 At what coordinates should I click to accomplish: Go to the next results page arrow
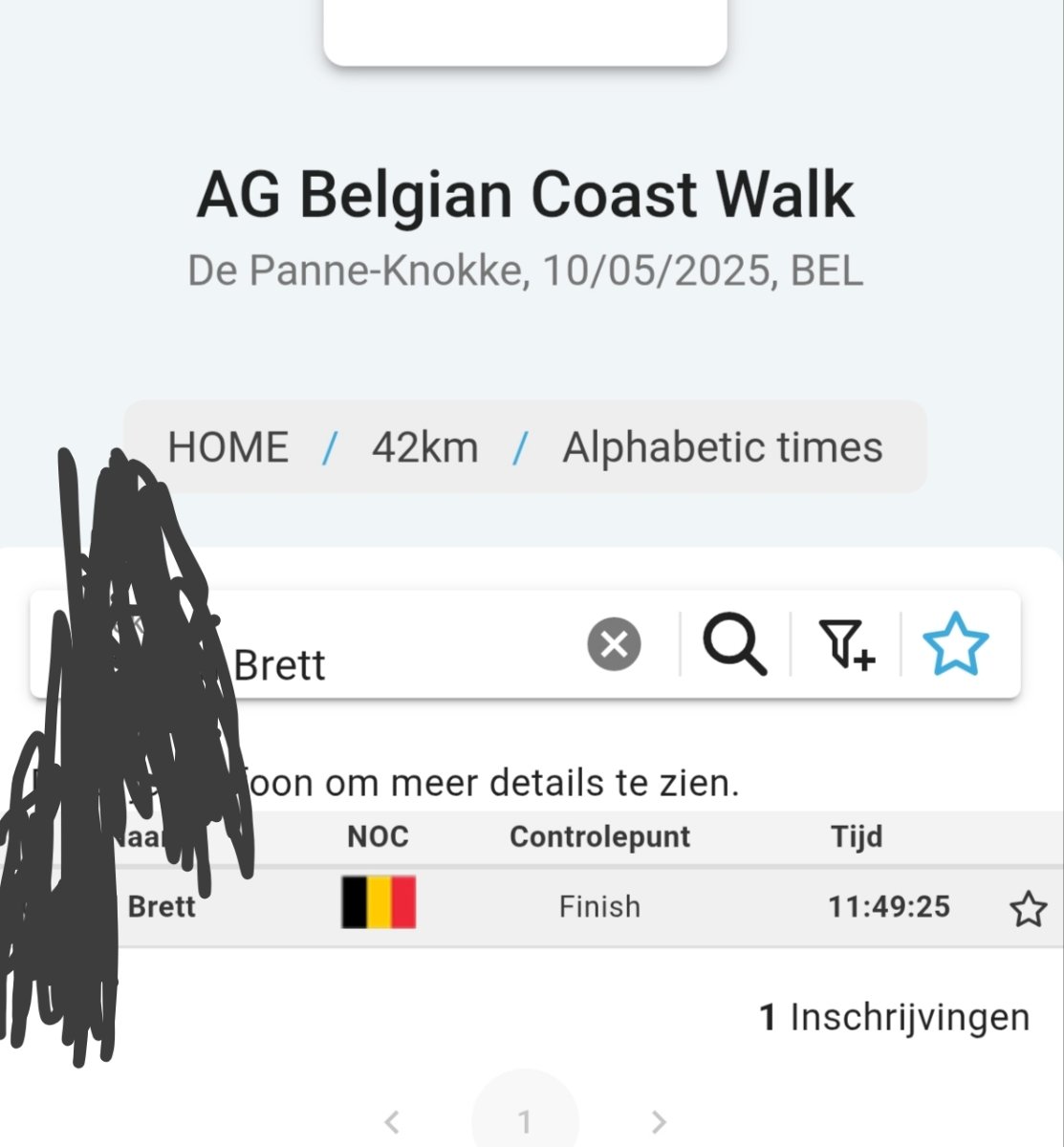[658, 1121]
